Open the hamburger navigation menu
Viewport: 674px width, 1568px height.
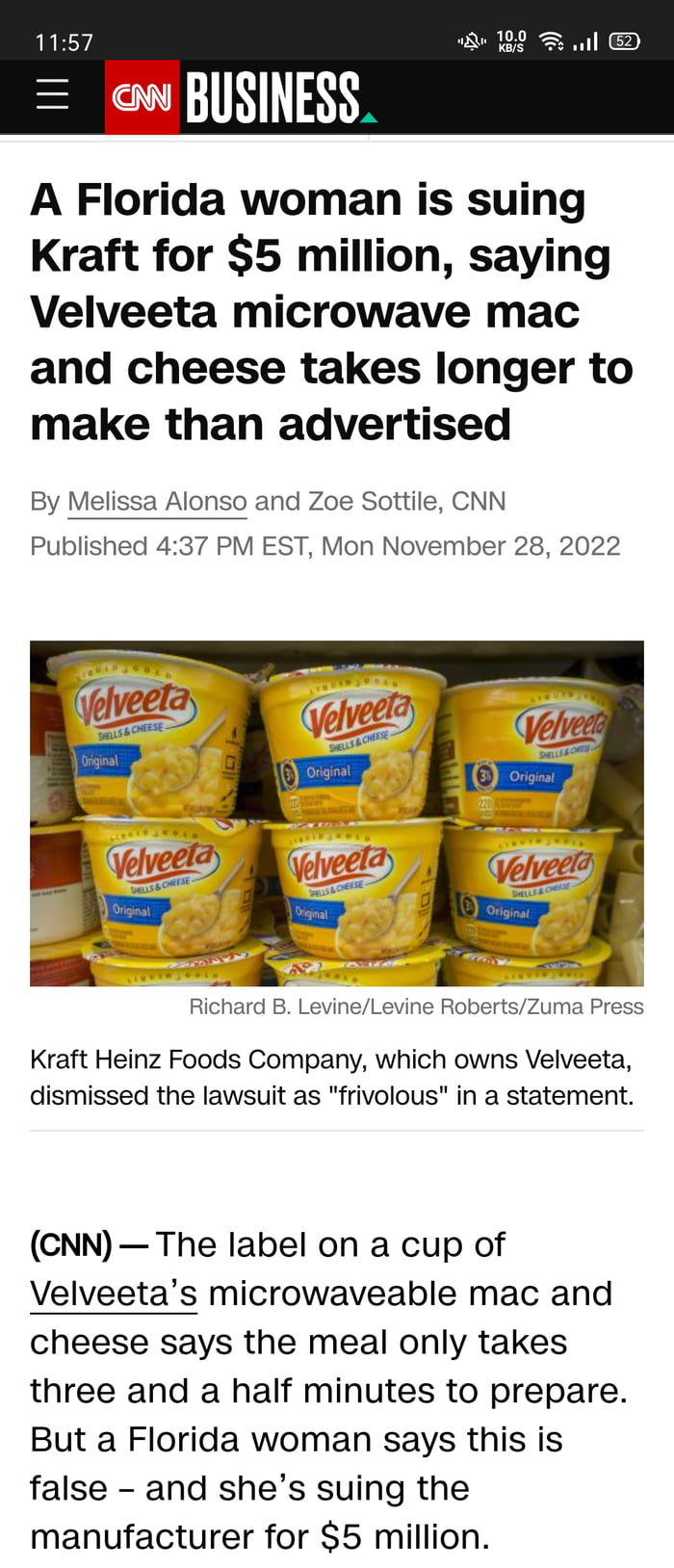tap(52, 95)
